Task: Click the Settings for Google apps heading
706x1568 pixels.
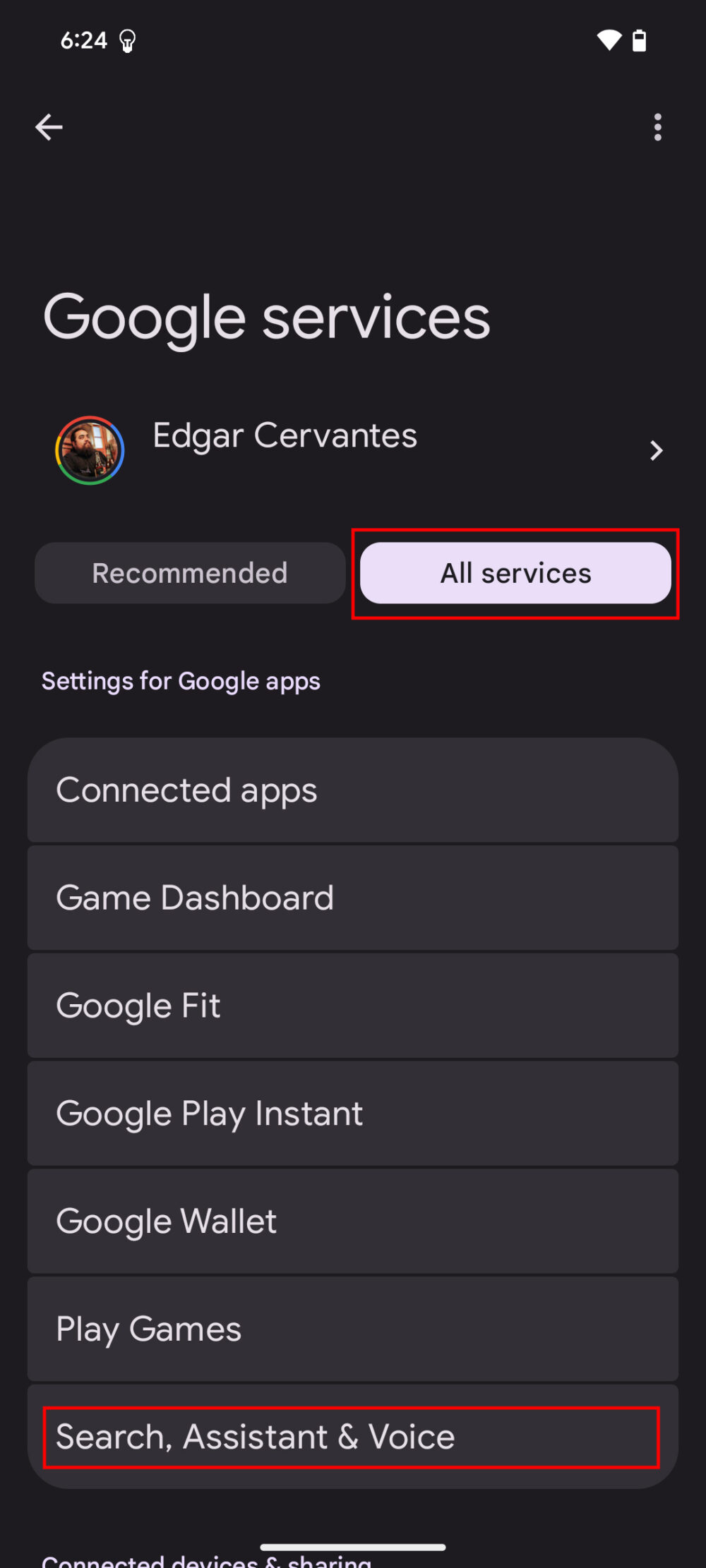Action: pos(181,681)
